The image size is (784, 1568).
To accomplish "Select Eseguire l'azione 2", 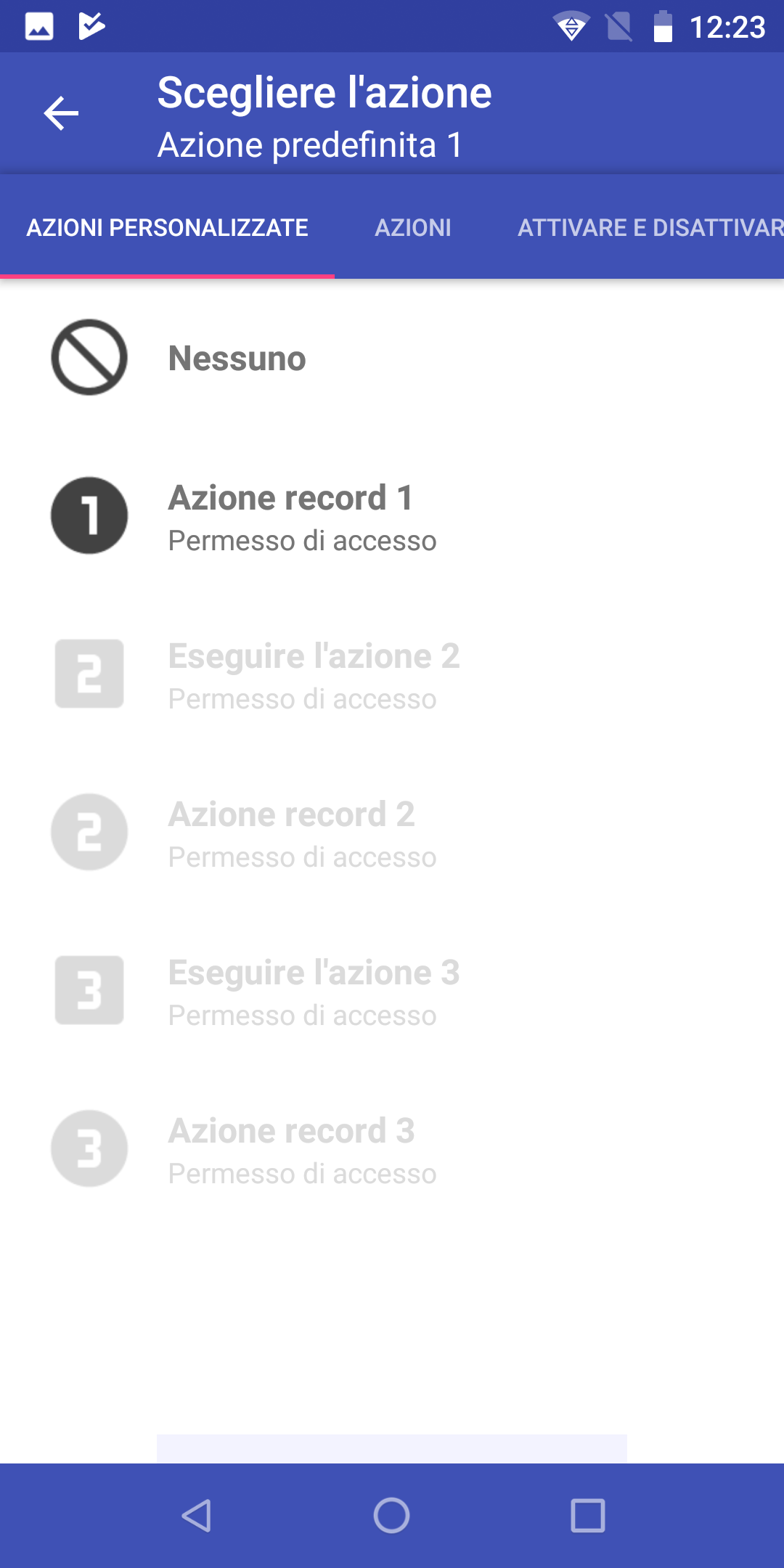I will (392, 674).
